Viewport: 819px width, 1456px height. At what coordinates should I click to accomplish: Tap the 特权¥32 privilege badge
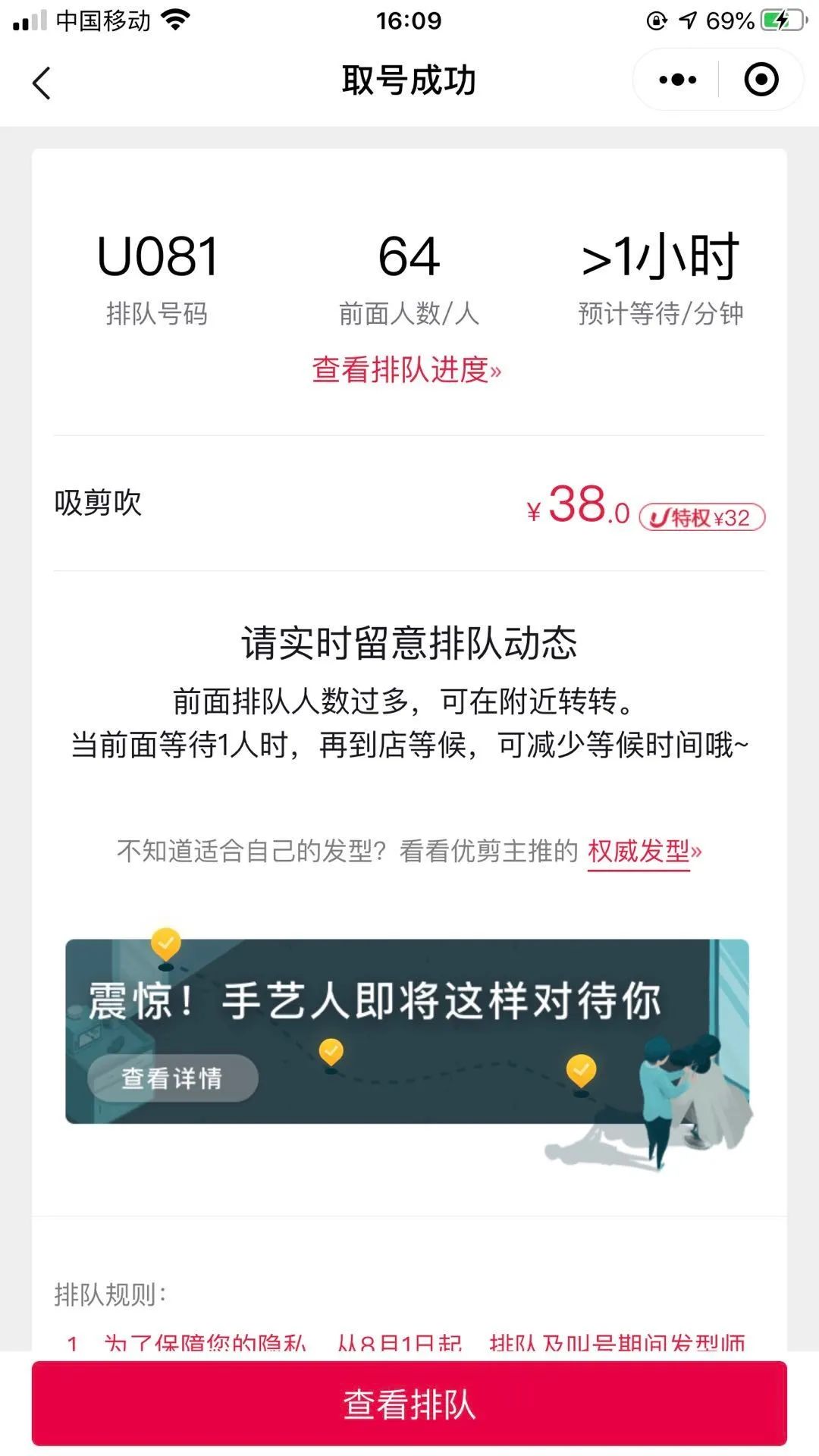point(701,517)
